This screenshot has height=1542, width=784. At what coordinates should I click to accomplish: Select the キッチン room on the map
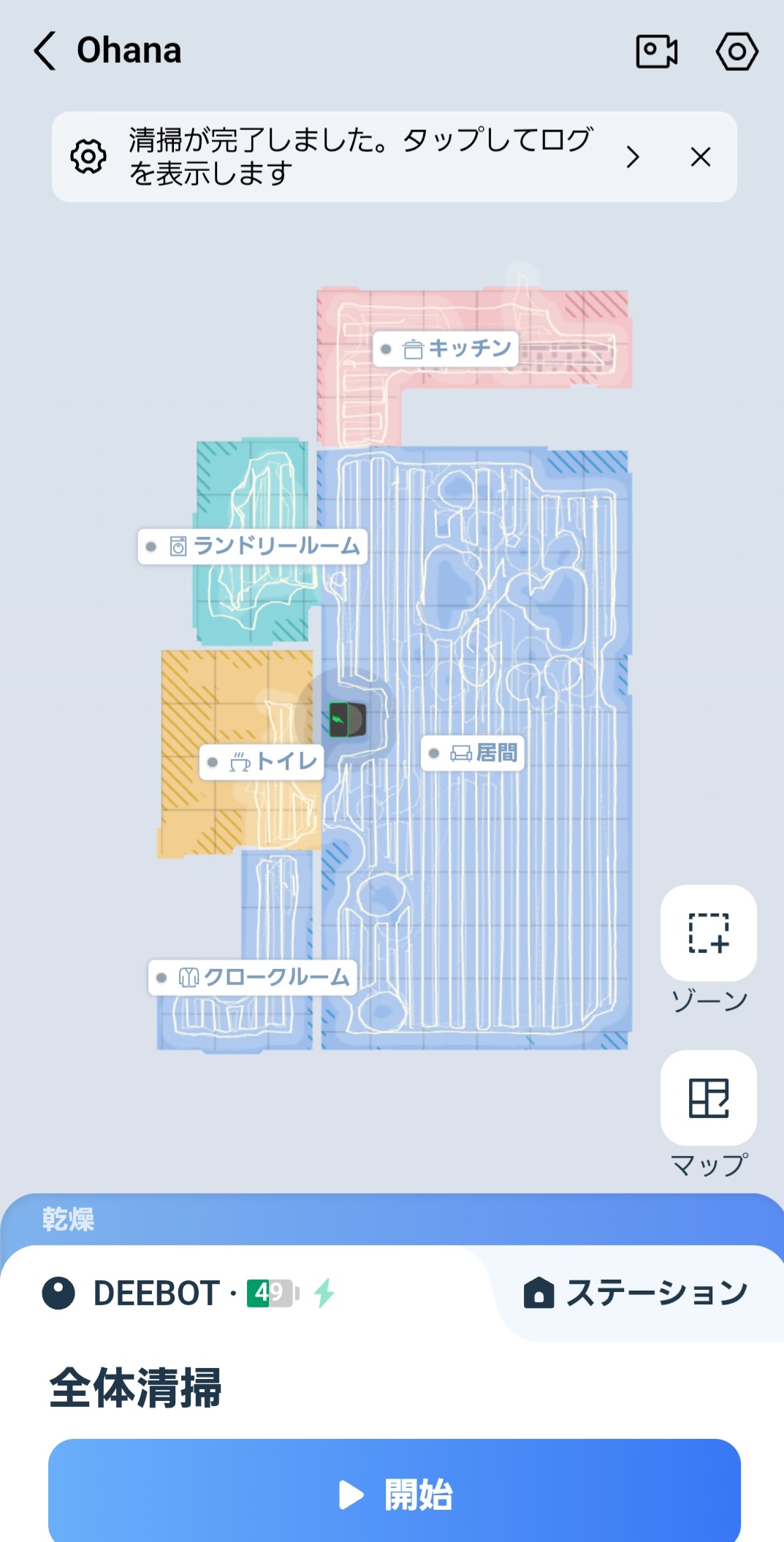click(446, 349)
